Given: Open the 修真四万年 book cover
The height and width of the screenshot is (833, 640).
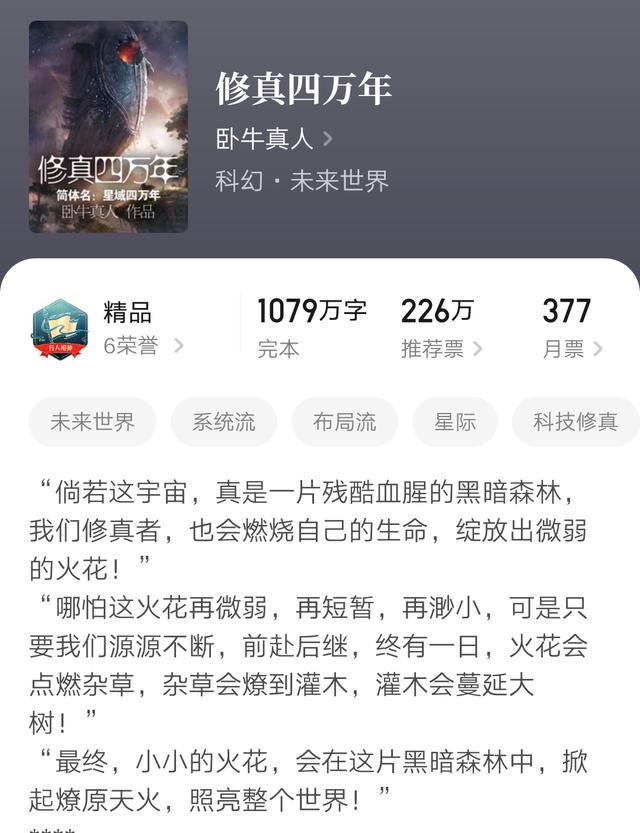Looking at the screenshot, I should coord(108,127).
